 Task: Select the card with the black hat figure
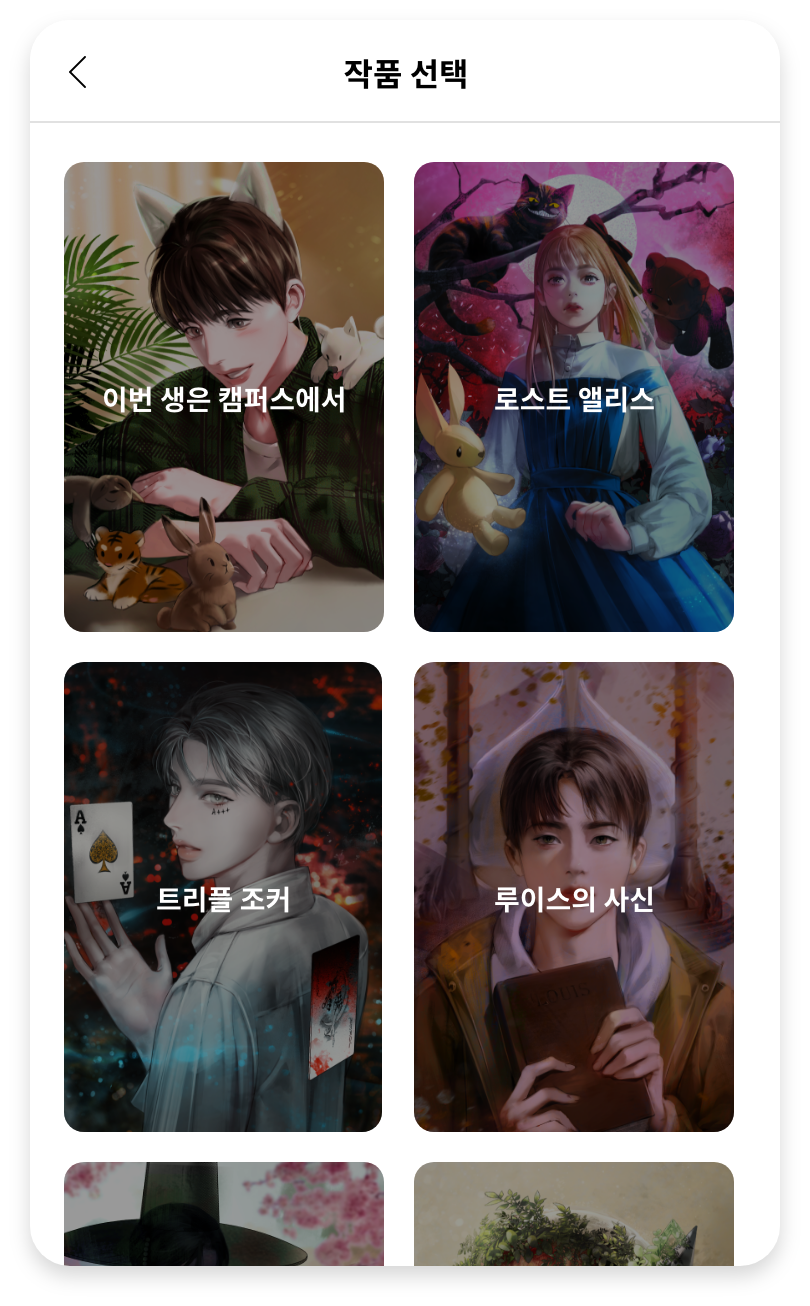pos(224,1213)
